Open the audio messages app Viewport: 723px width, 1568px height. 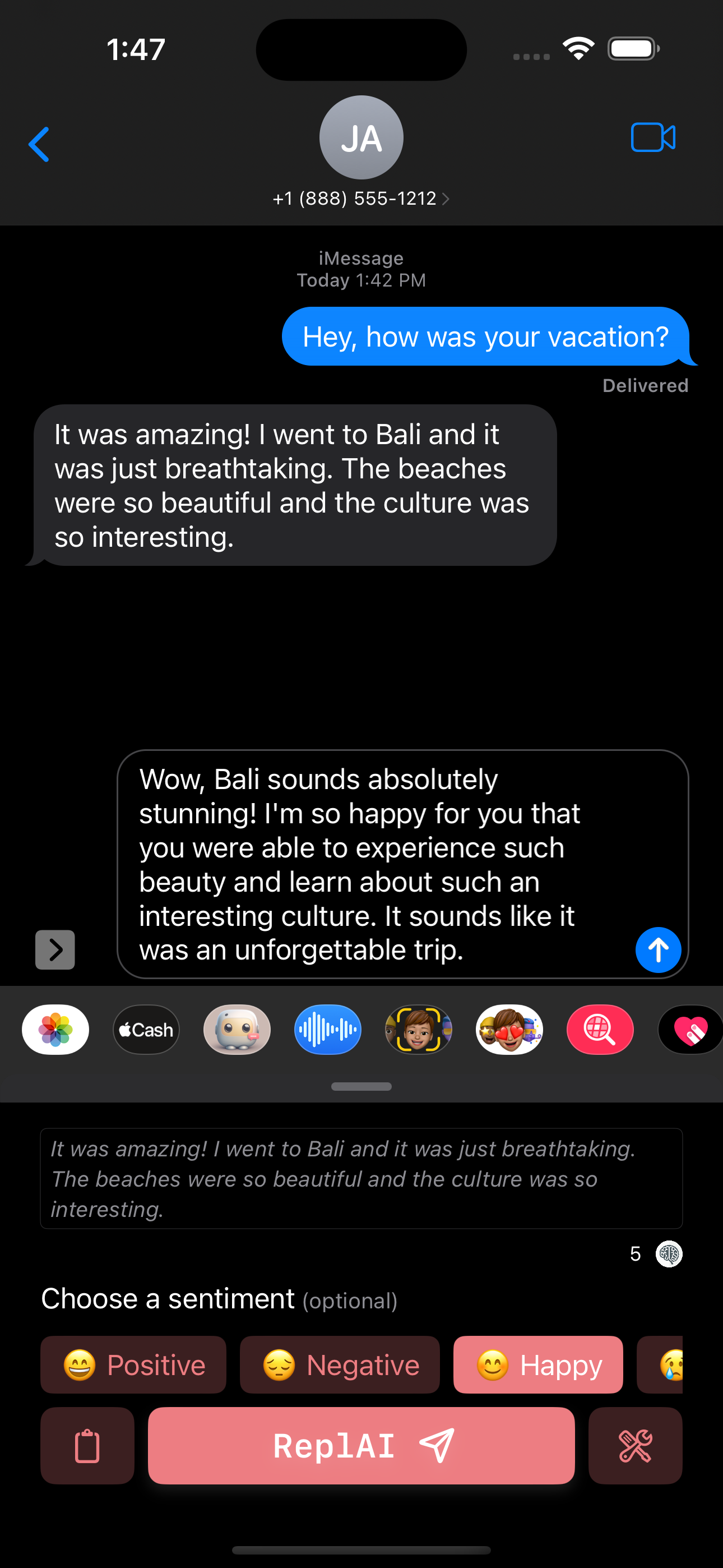(x=327, y=1030)
